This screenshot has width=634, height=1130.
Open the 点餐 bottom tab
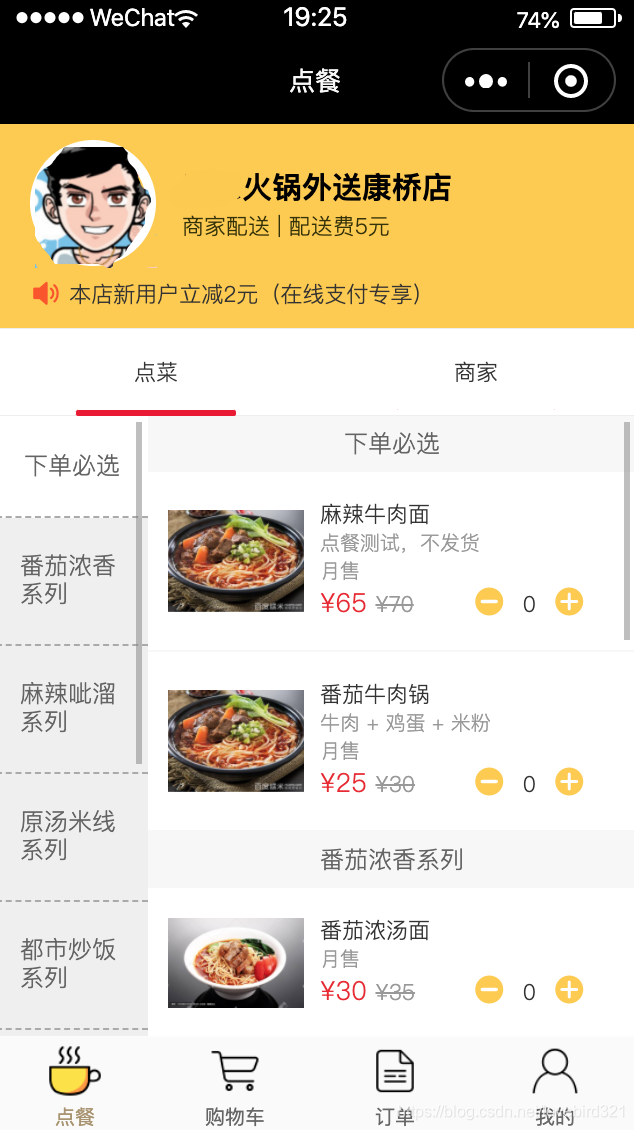pos(75,1085)
